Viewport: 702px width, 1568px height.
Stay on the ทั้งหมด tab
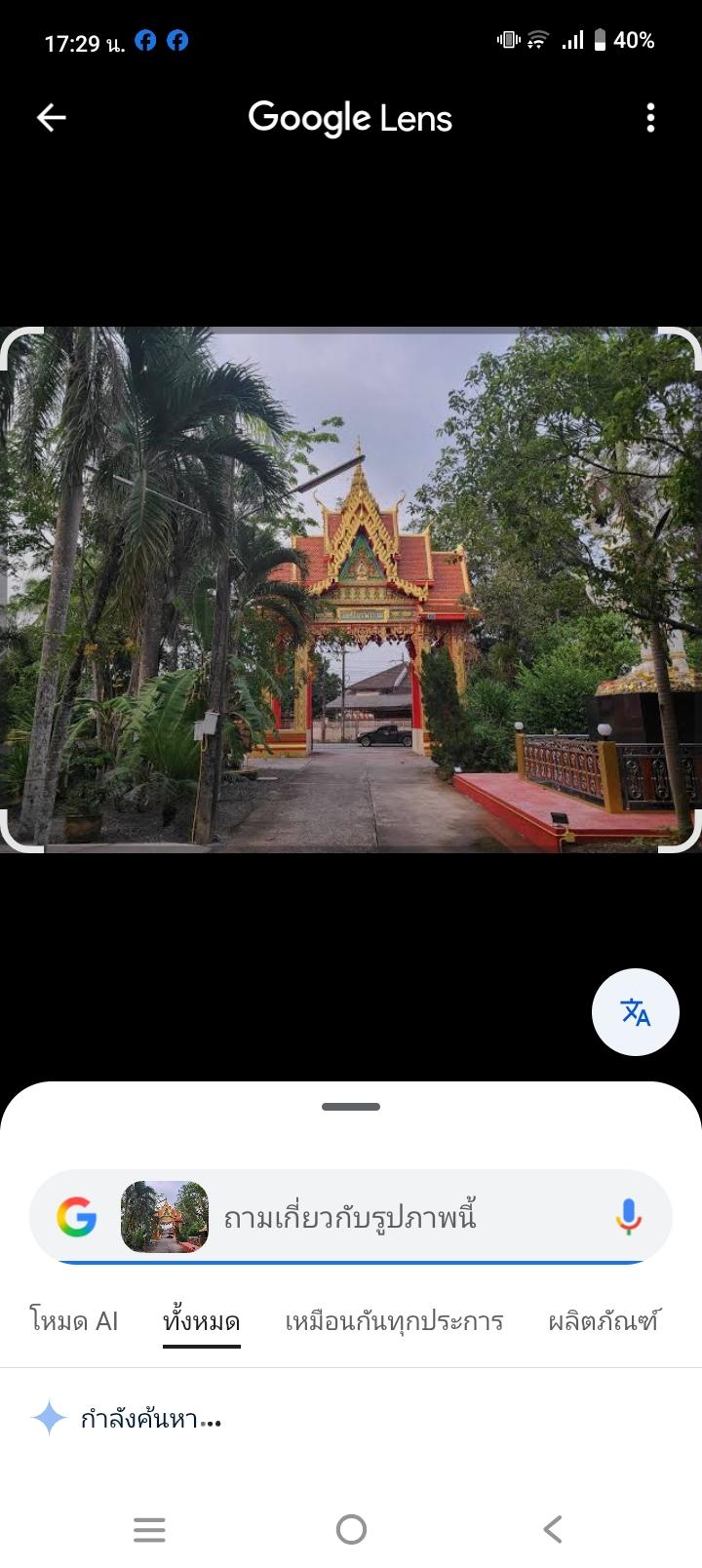(201, 1321)
